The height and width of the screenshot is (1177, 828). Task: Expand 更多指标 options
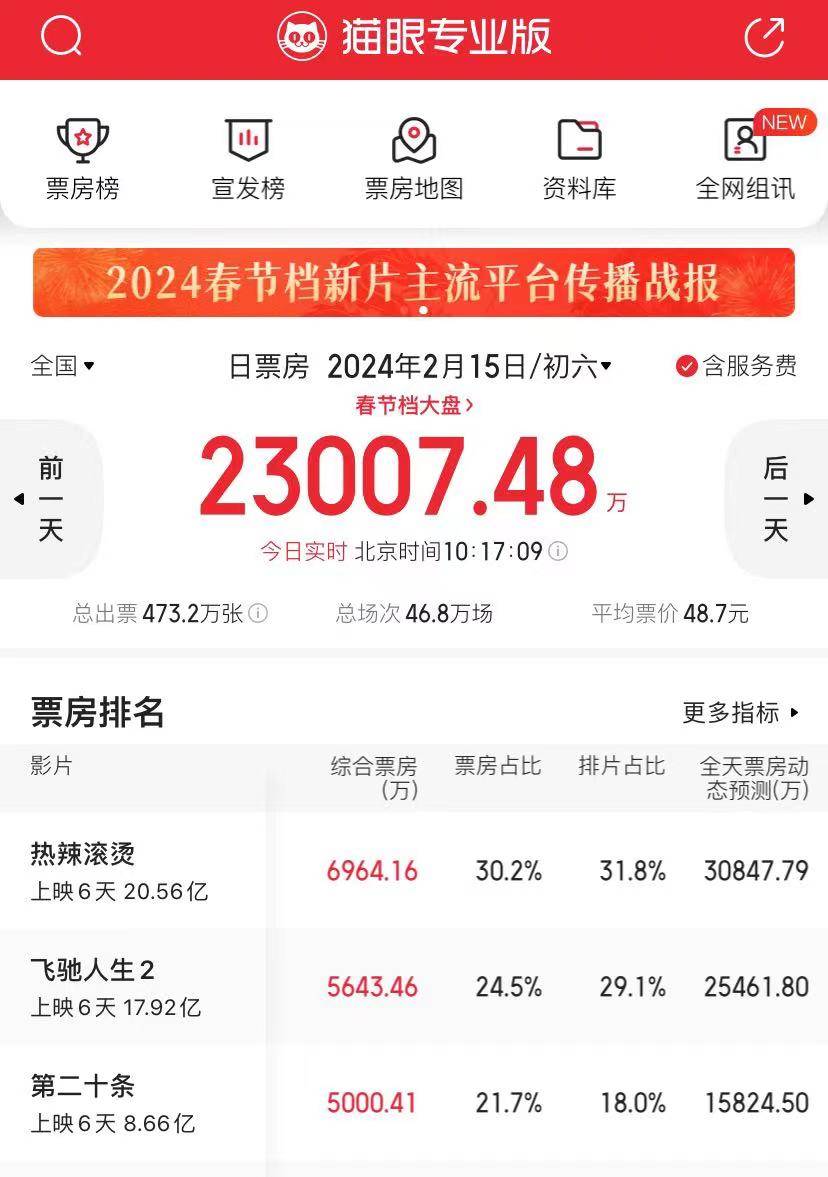[x=741, y=713]
